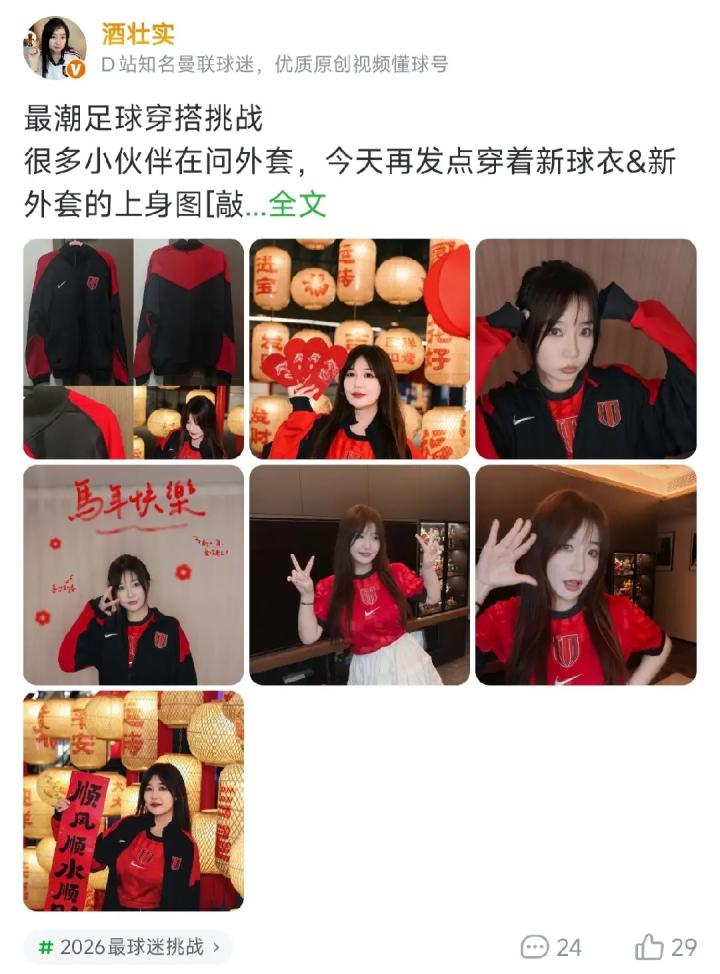Open comments with 24 replies
Image resolution: width=720 pixels, height=974 pixels.
pyautogui.click(x=551, y=946)
